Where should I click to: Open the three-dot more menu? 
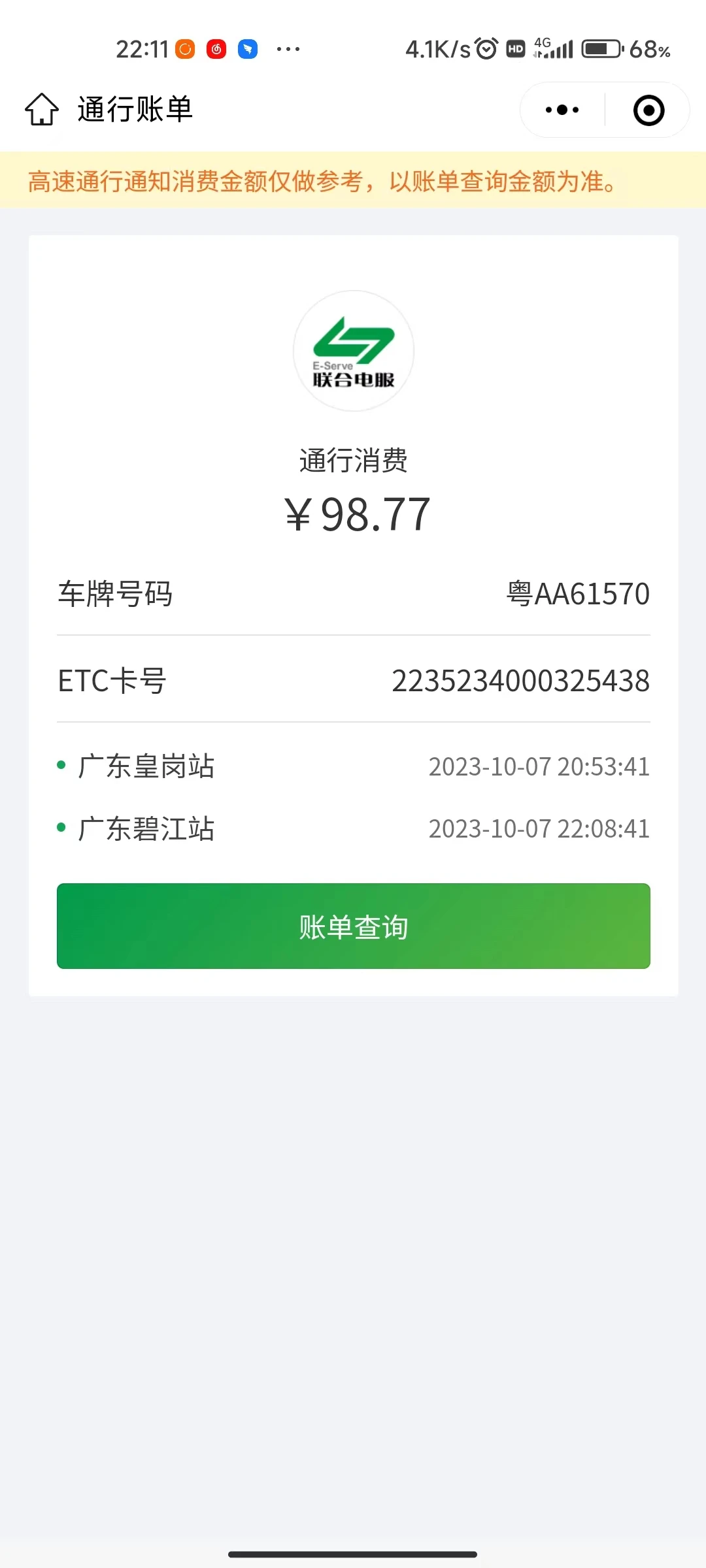point(562,110)
